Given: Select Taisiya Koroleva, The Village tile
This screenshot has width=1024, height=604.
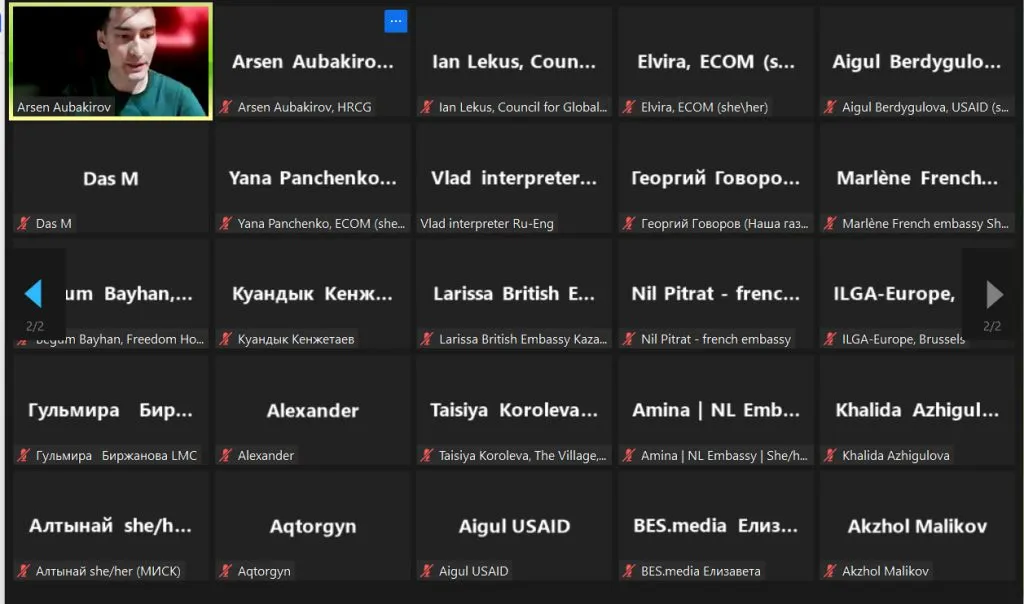Looking at the screenshot, I should [514, 410].
